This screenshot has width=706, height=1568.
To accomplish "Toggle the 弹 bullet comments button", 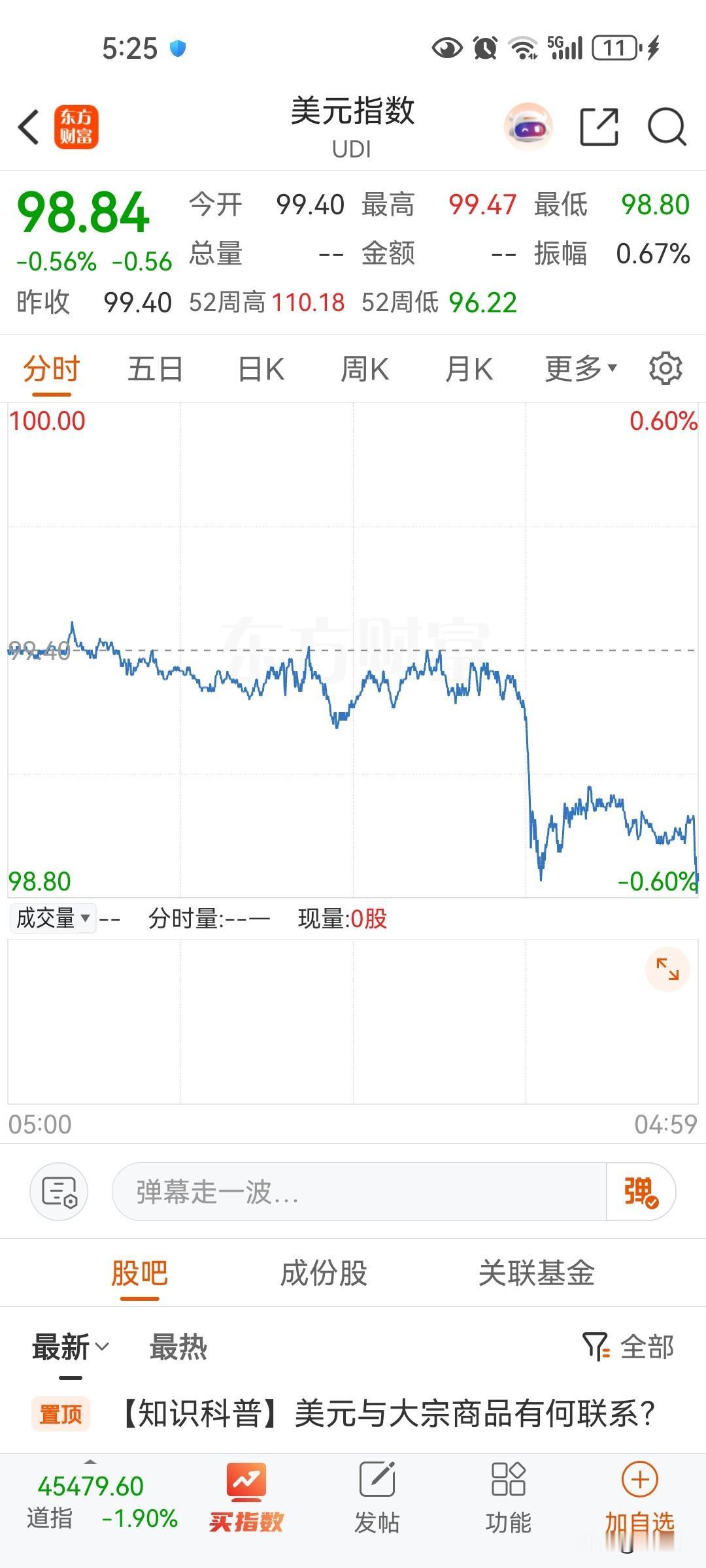I will pyautogui.click(x=641, y=1192).
